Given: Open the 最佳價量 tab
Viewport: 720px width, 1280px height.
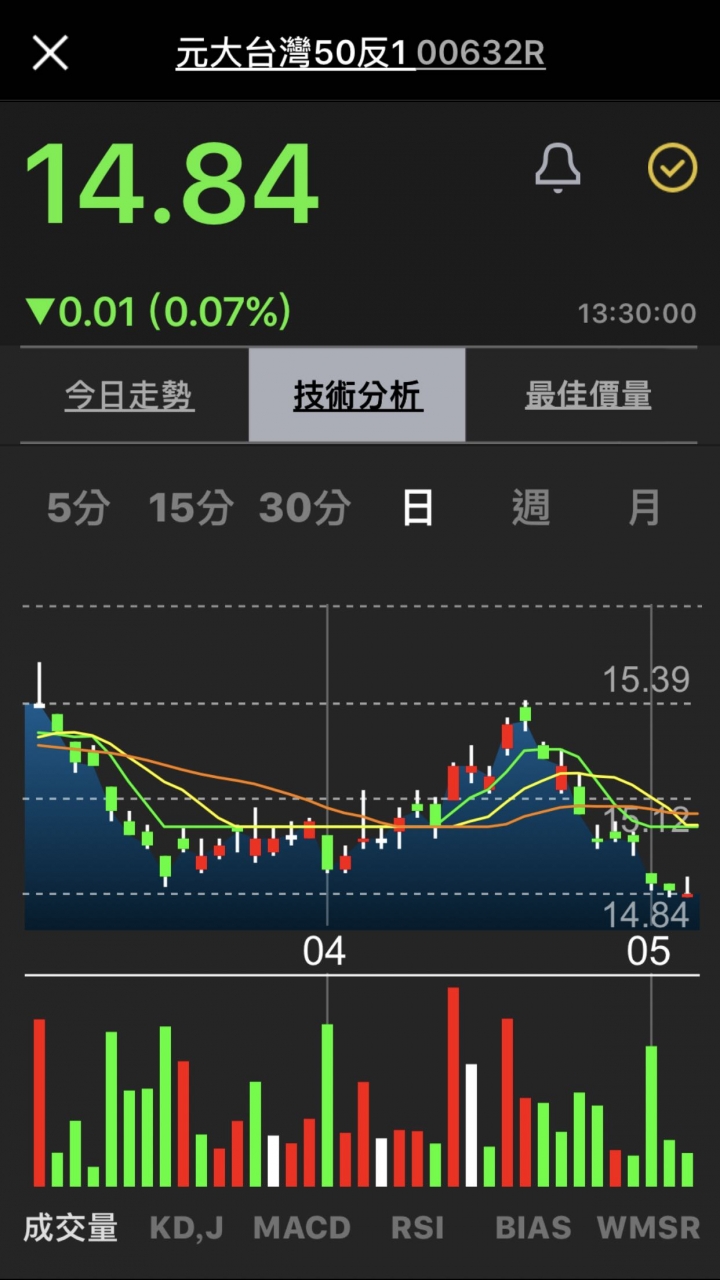Looking at the screenshot, I should pos(588,396).
